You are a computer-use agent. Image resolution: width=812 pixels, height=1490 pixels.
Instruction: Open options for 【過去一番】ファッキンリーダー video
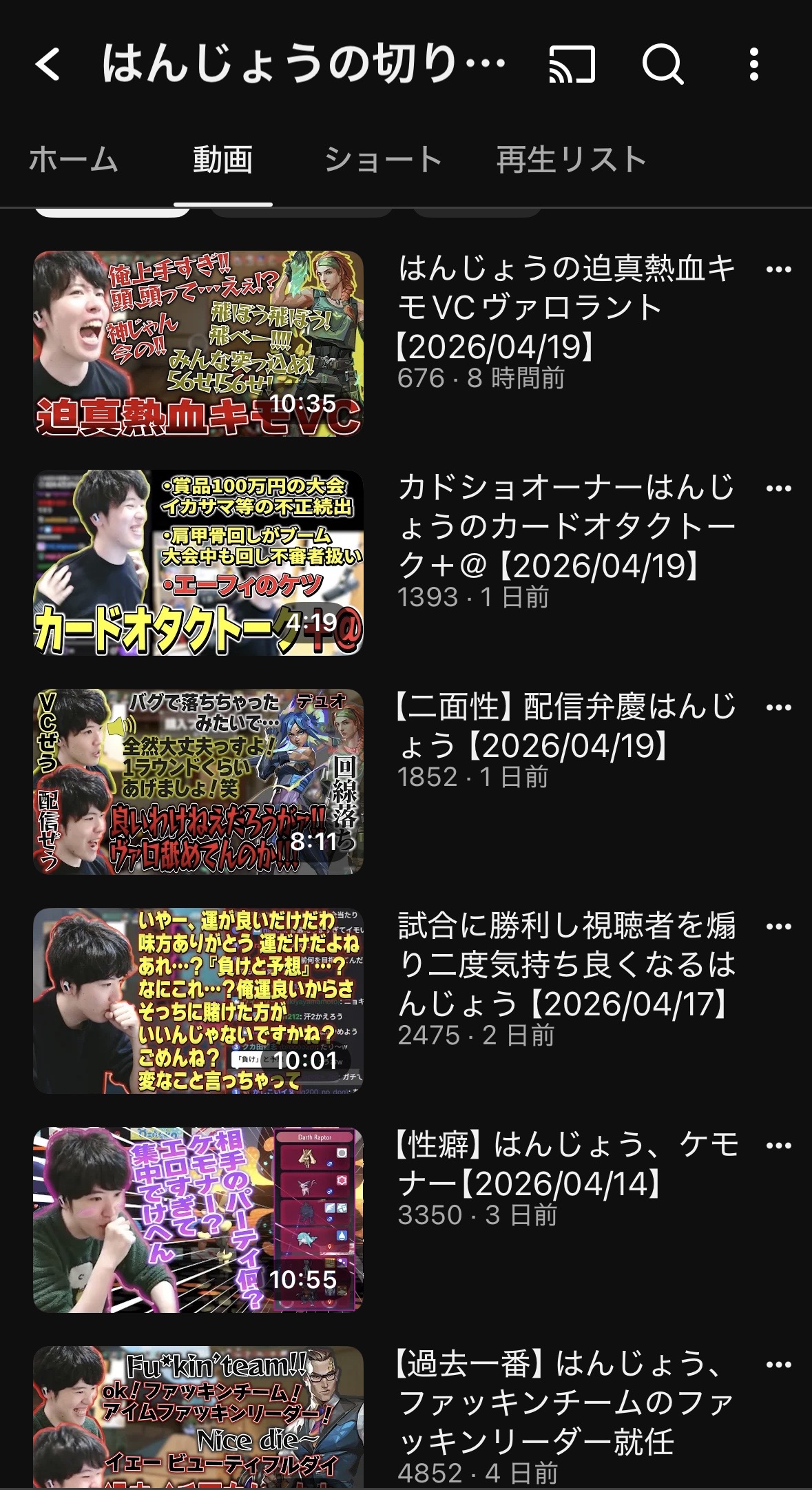click(x=779, y=1365)
